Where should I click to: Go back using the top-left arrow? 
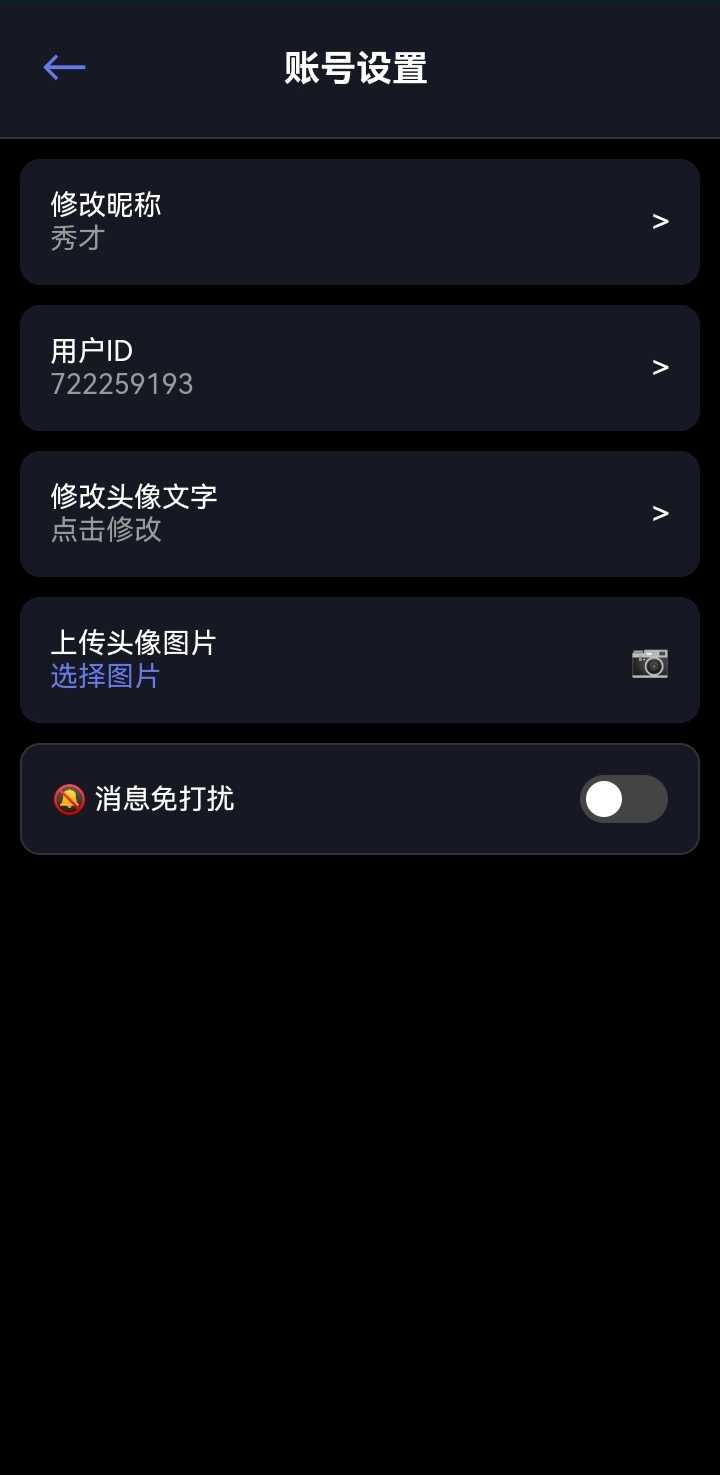point(64,67)
